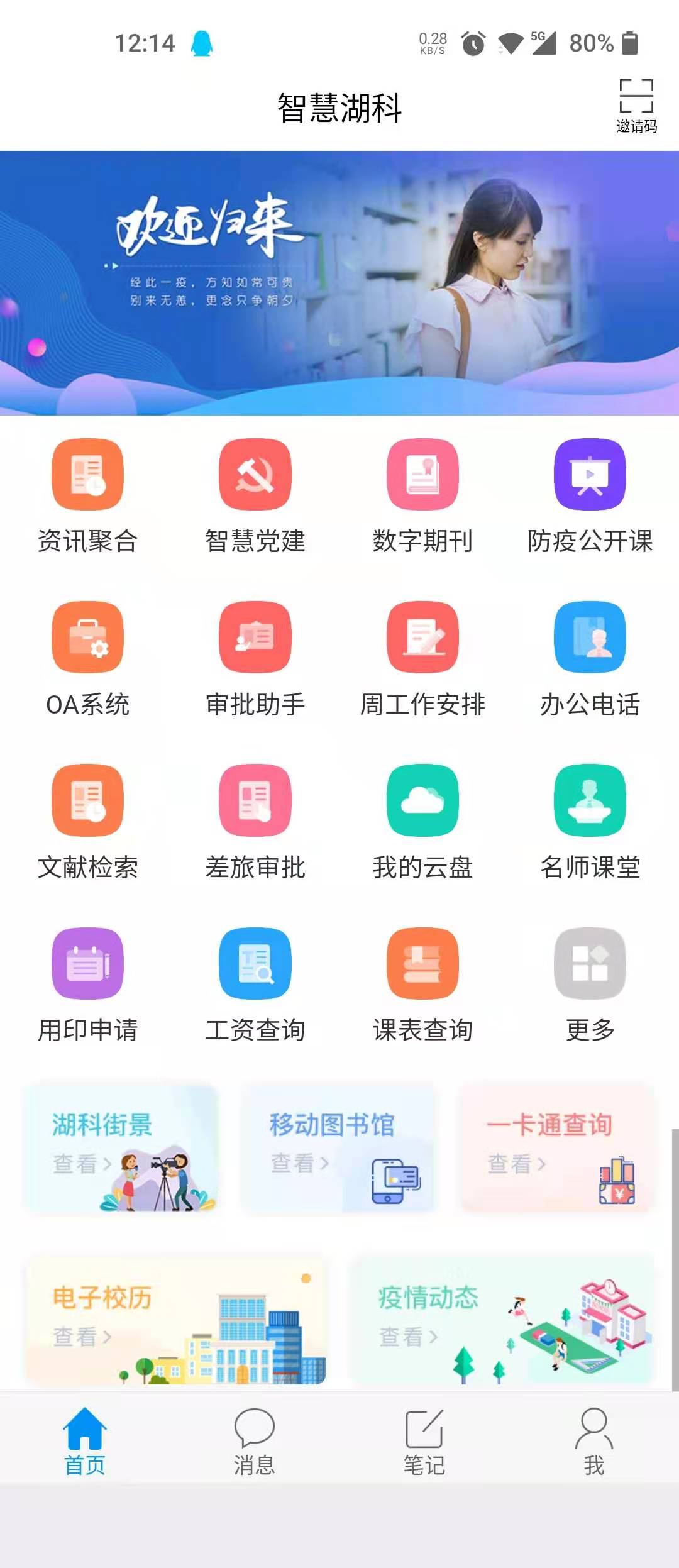
Task: Select the 首页 tab
Action: [85, 1441]
